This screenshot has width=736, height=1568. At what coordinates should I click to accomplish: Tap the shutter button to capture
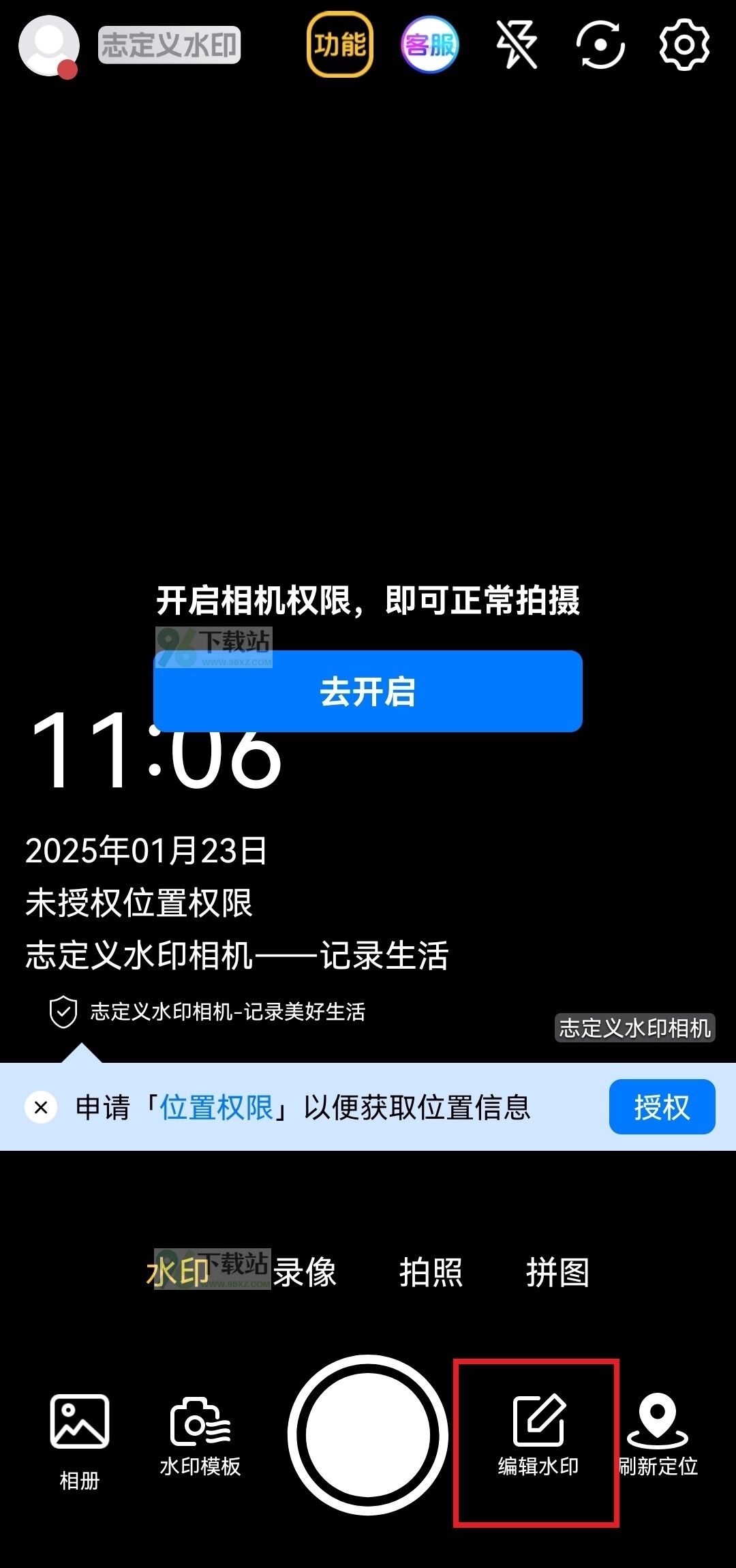(368, 1434)
